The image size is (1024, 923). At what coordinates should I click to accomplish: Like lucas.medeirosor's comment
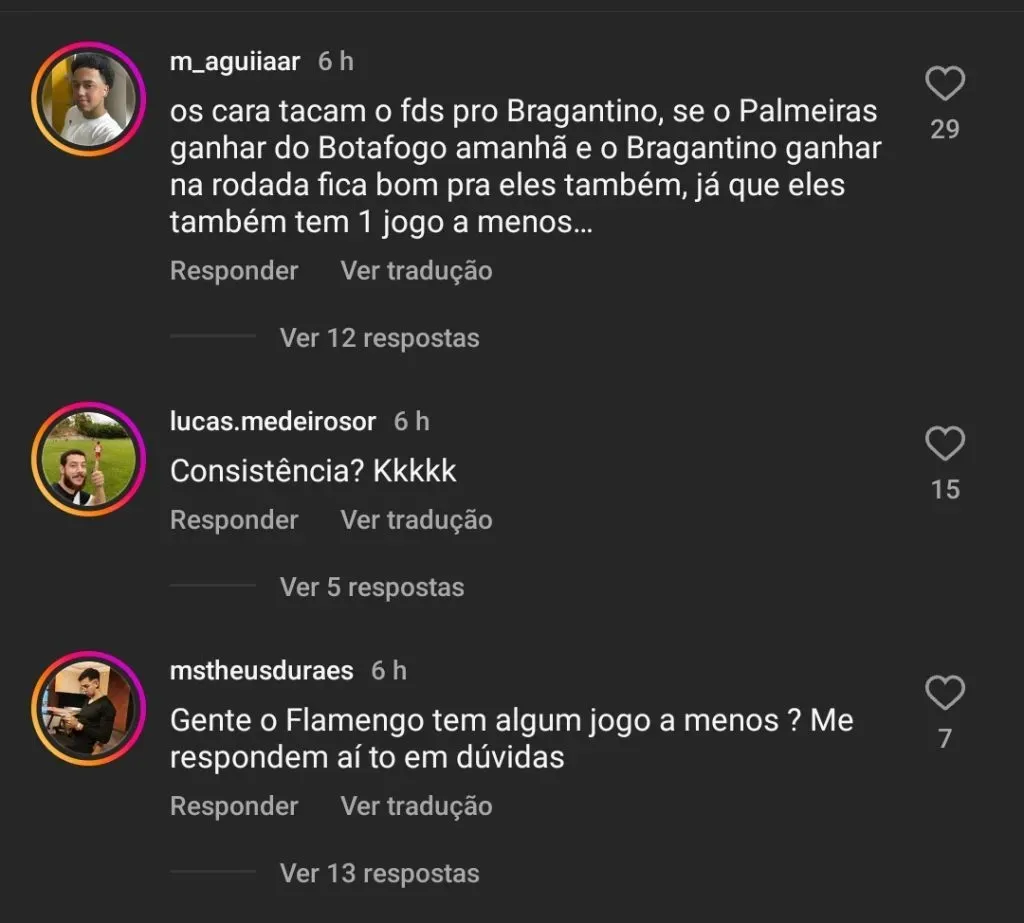tap(944, 444)
